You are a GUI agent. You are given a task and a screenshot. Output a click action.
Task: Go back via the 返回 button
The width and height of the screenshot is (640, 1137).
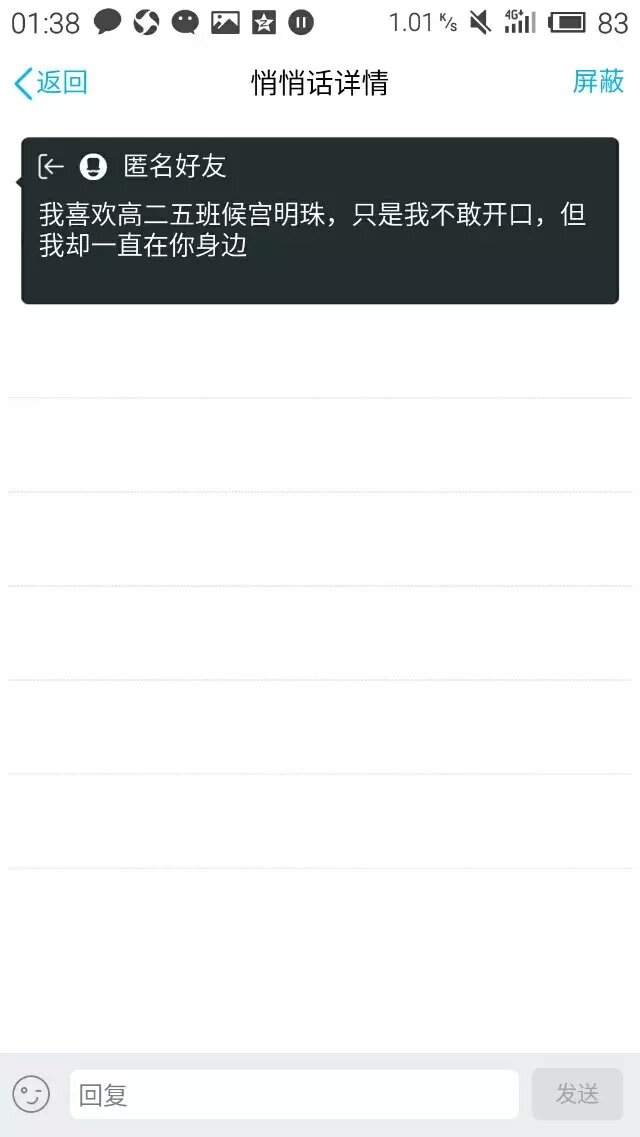click(x=50, y=83)
